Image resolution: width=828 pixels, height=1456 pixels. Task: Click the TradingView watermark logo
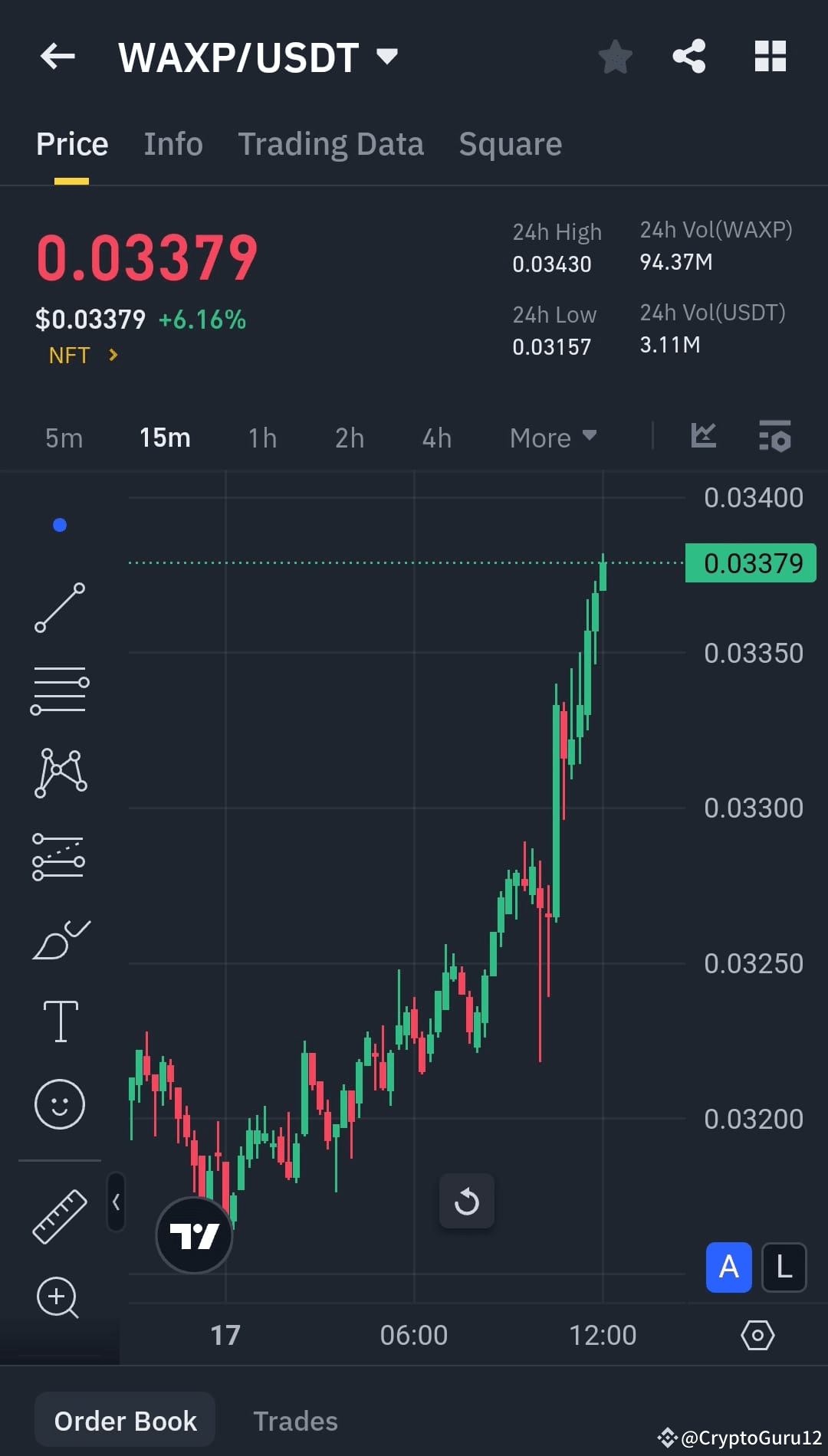(193, 1236)
